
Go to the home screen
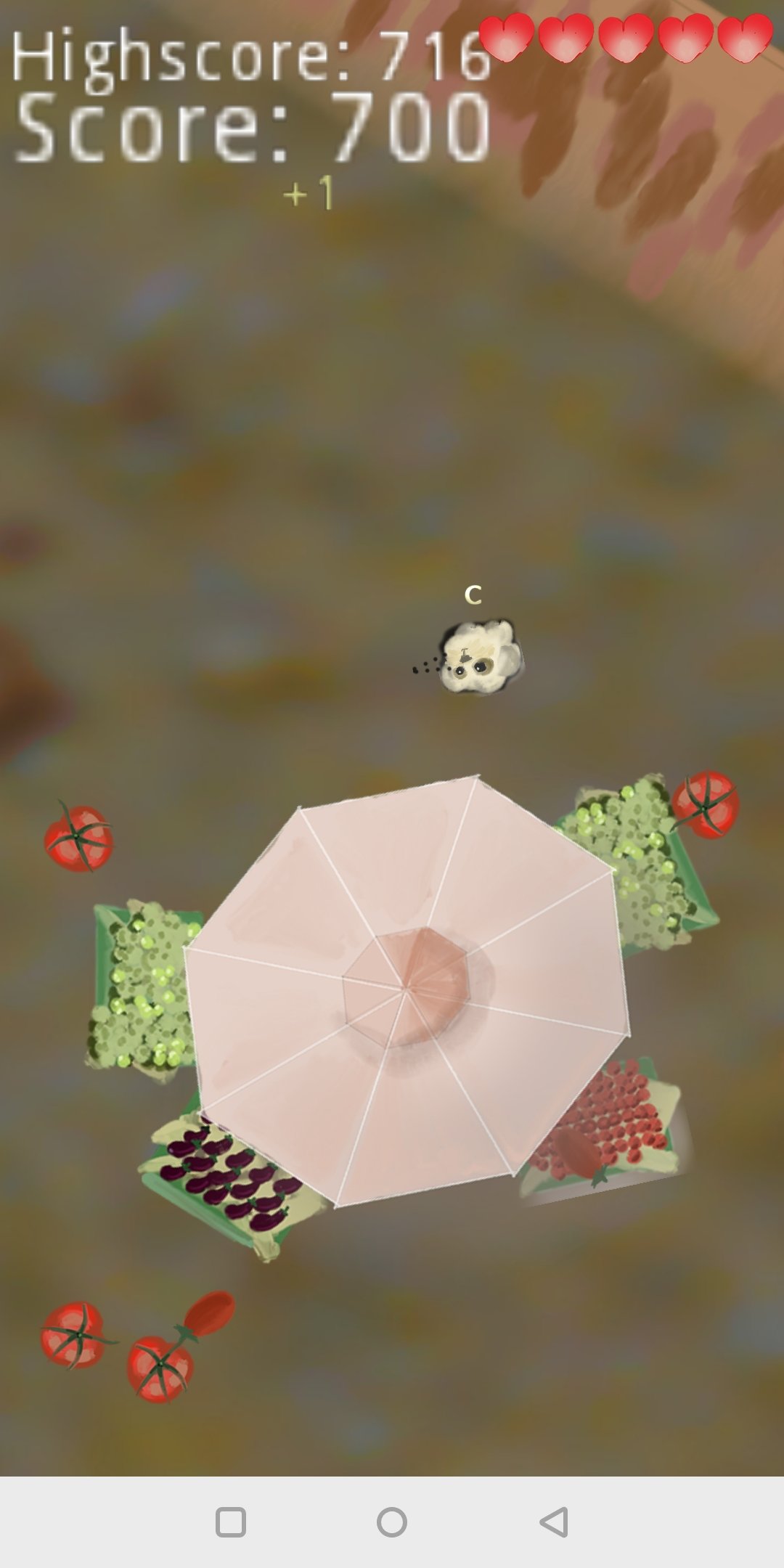[x=392, y=1522]
